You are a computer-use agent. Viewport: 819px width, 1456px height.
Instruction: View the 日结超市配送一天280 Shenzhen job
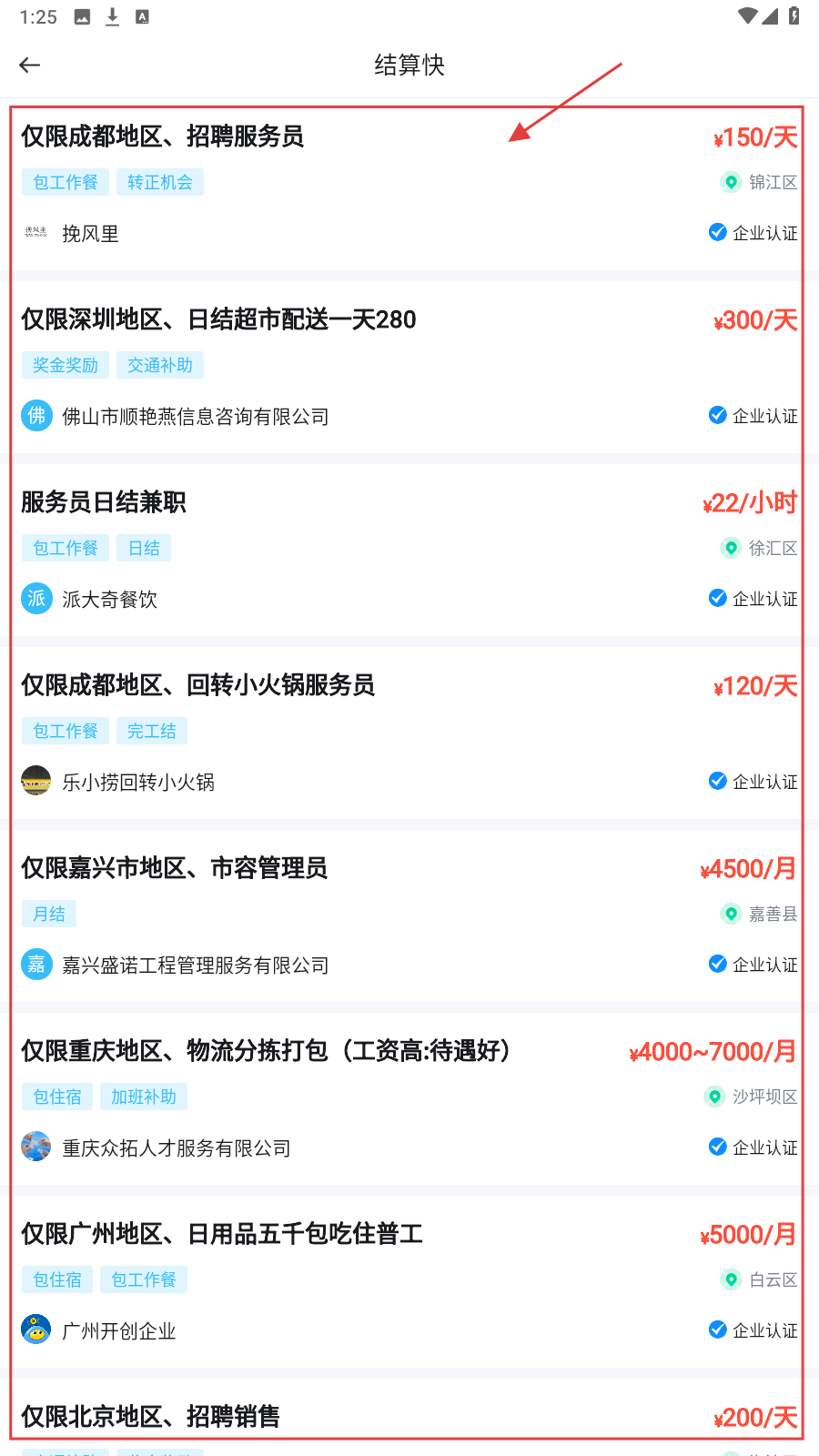pos(218,320)
